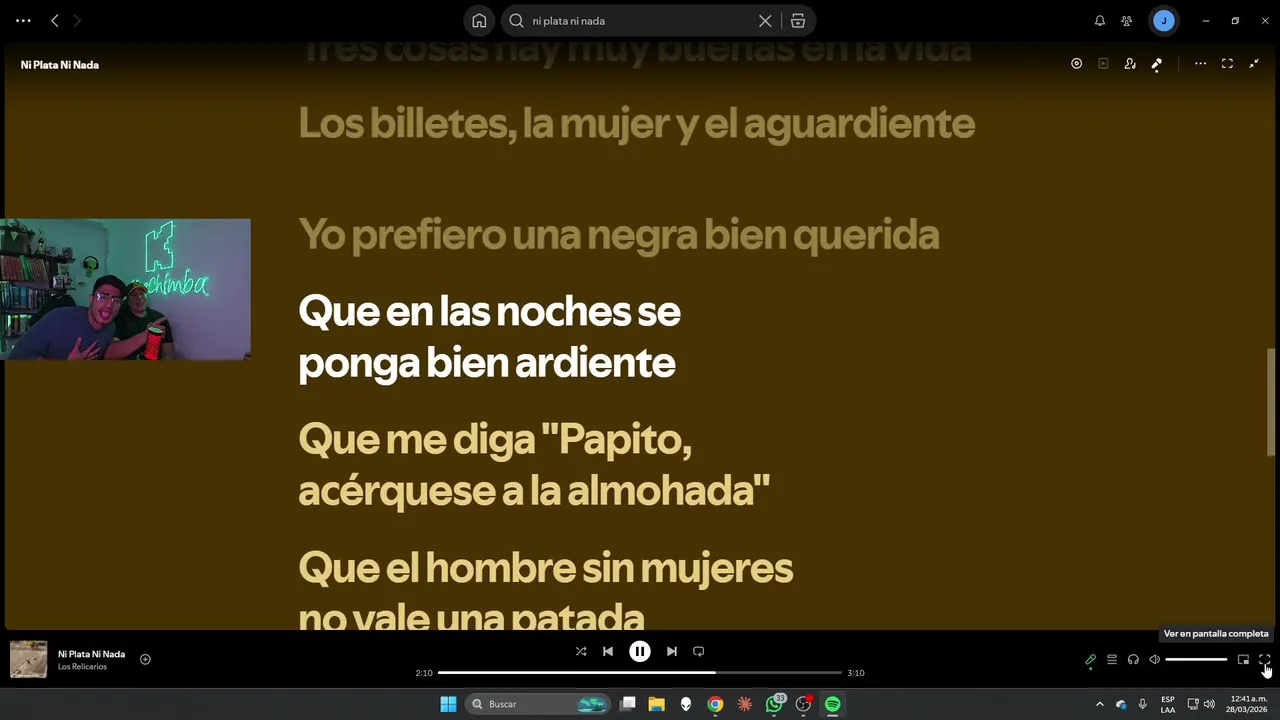Enter full screen view
Viewport: 1280px width, 720px height.
(1264, 660)
